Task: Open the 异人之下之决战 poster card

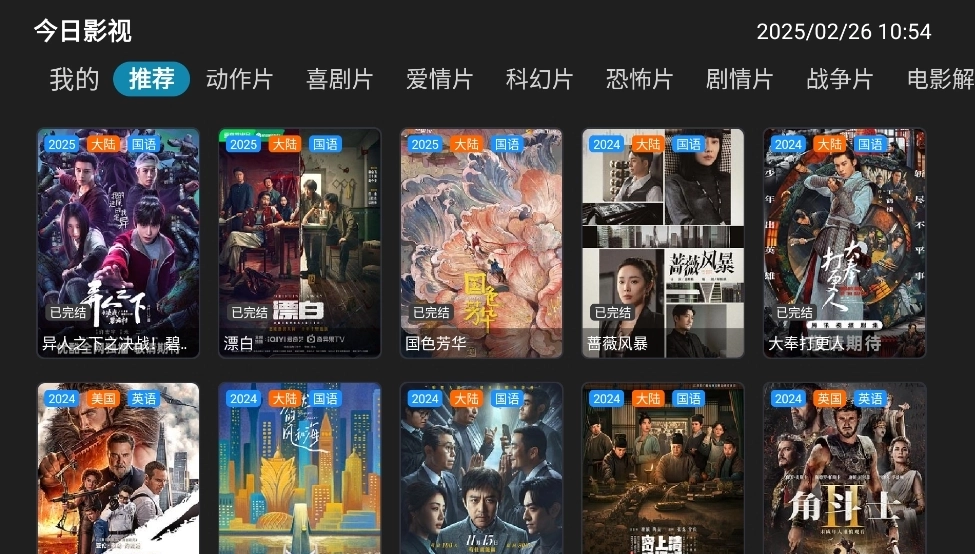Action: [x=118, y=243]
